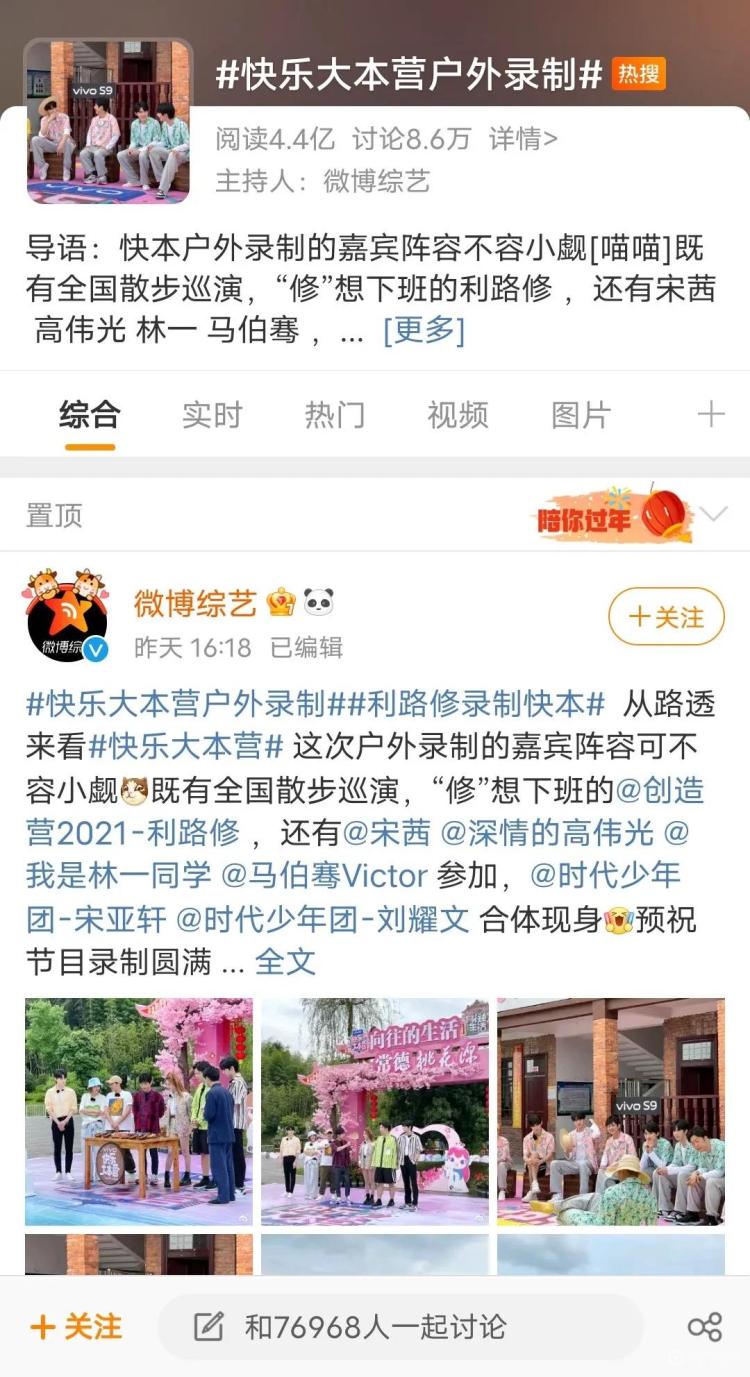Switch to the 视频 tab
The width and height of the screenshot is (750, 1377).
458,413
